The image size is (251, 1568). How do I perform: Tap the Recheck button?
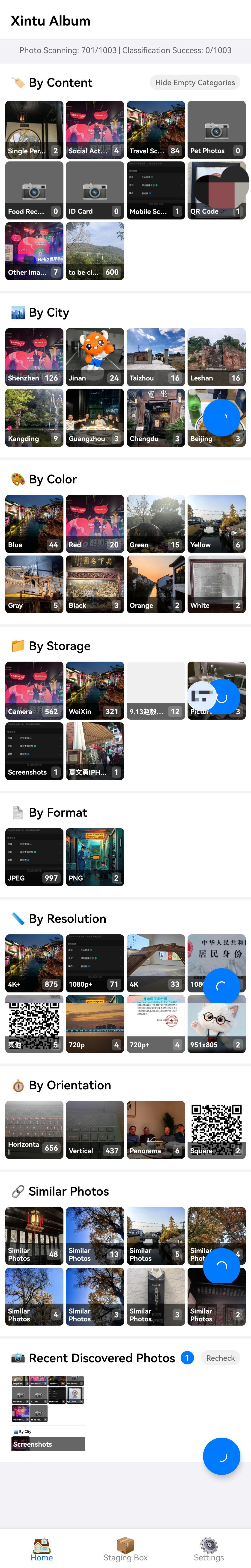pyautogui.click(x=220, y=1358)
